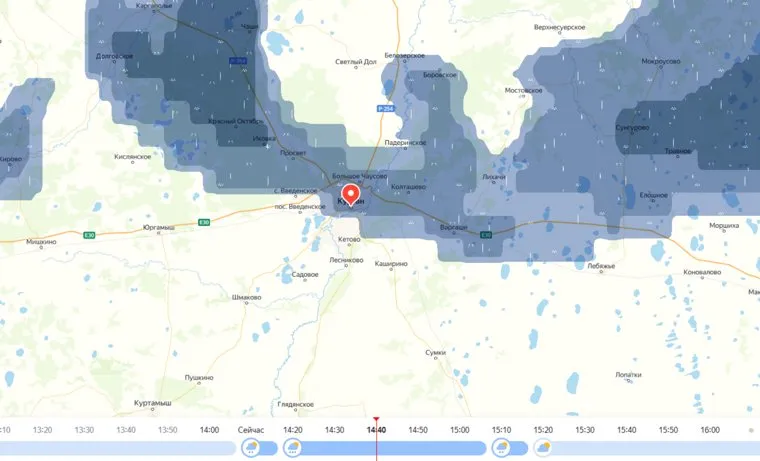Tap the red location pin on Курган

point(351,194)
